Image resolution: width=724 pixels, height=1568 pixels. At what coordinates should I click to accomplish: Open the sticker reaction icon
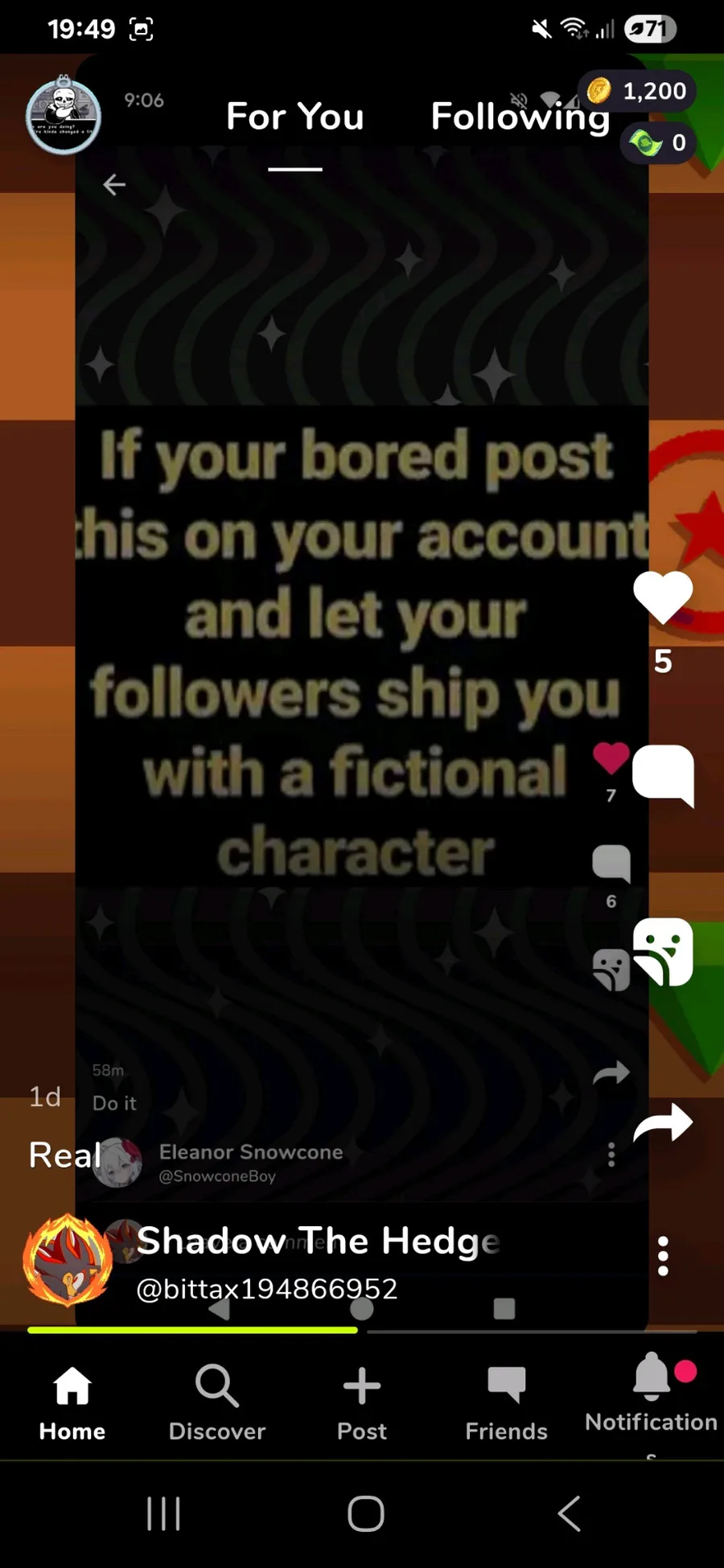(663, 952)
